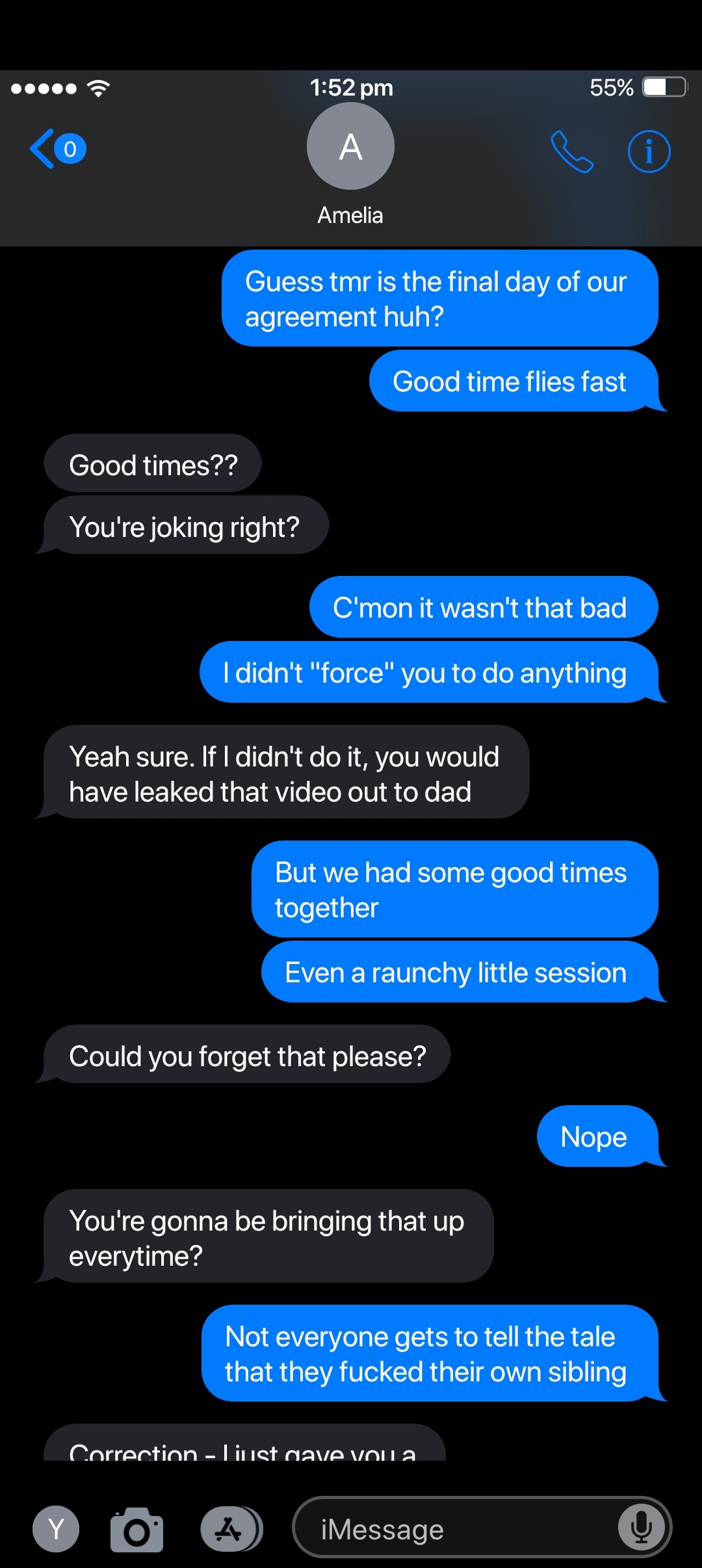Go back to the messages list
The width and height of the screenshot is (702, 1568).
click(x=57, y=149)
